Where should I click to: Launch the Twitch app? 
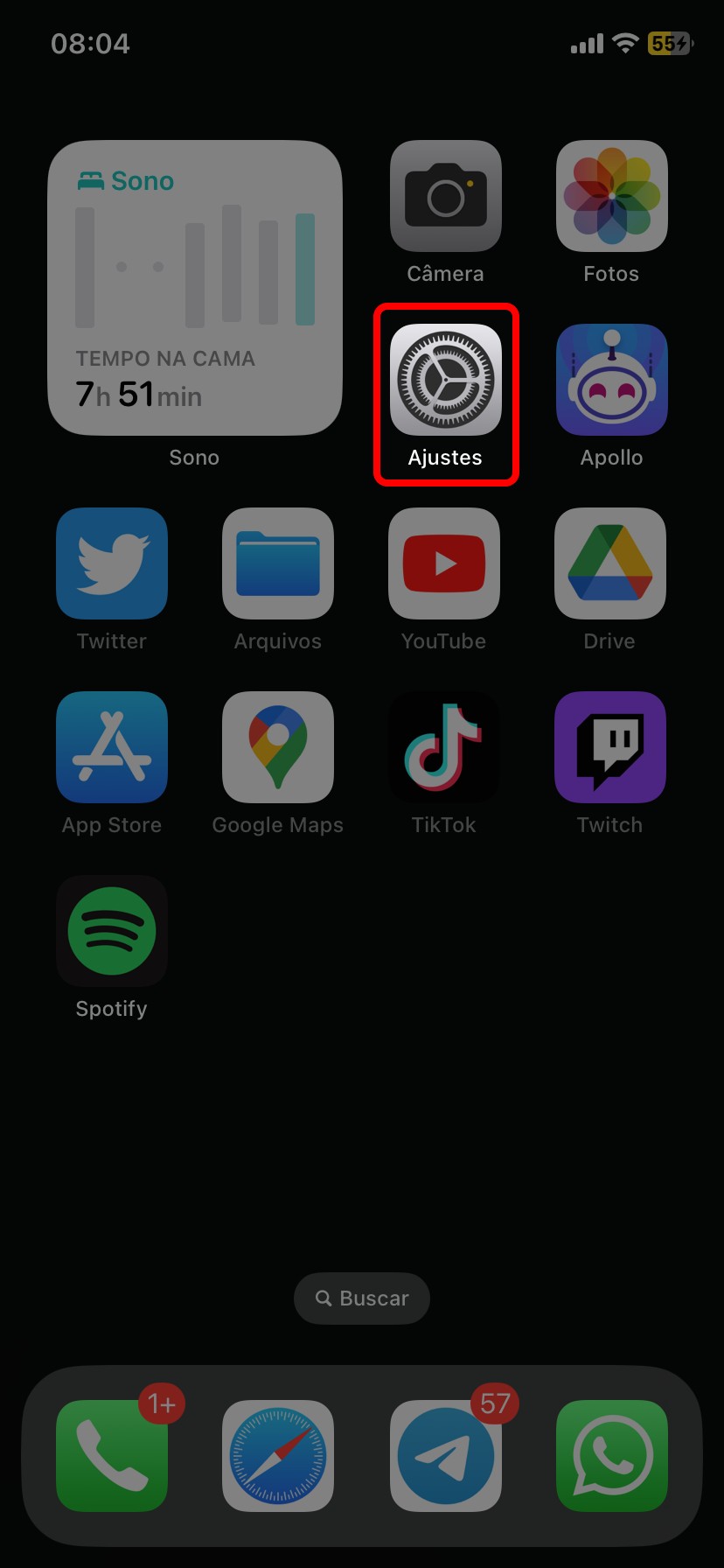610,748
